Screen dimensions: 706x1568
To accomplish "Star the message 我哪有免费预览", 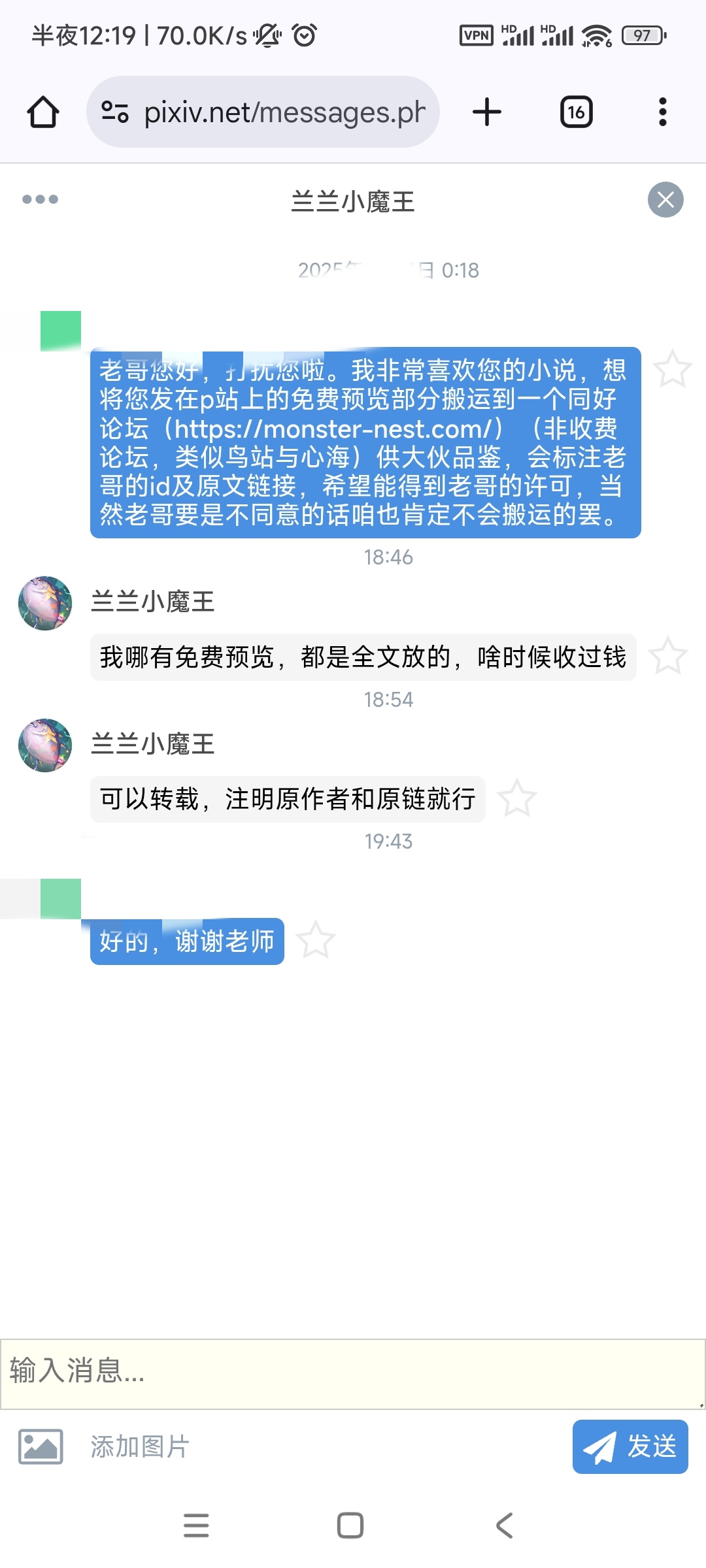I will point(668,656).
